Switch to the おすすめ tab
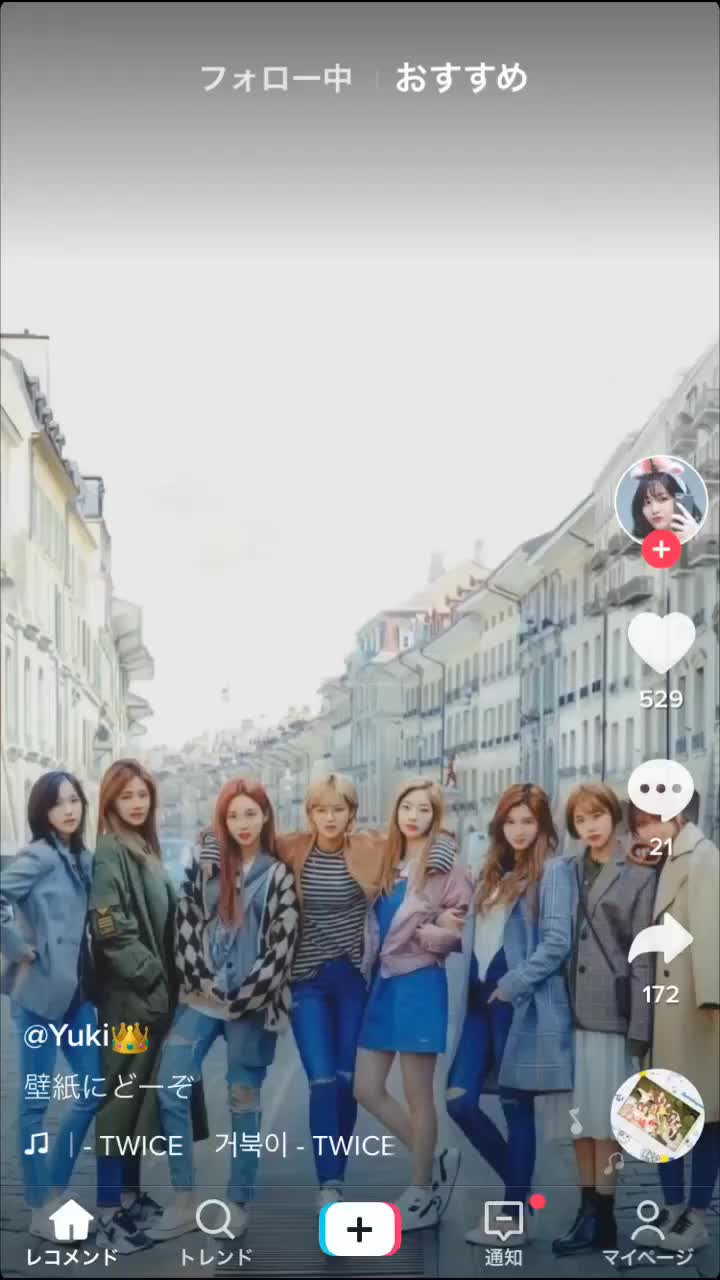The image size is (720, 1280). (x=461, y=78)
